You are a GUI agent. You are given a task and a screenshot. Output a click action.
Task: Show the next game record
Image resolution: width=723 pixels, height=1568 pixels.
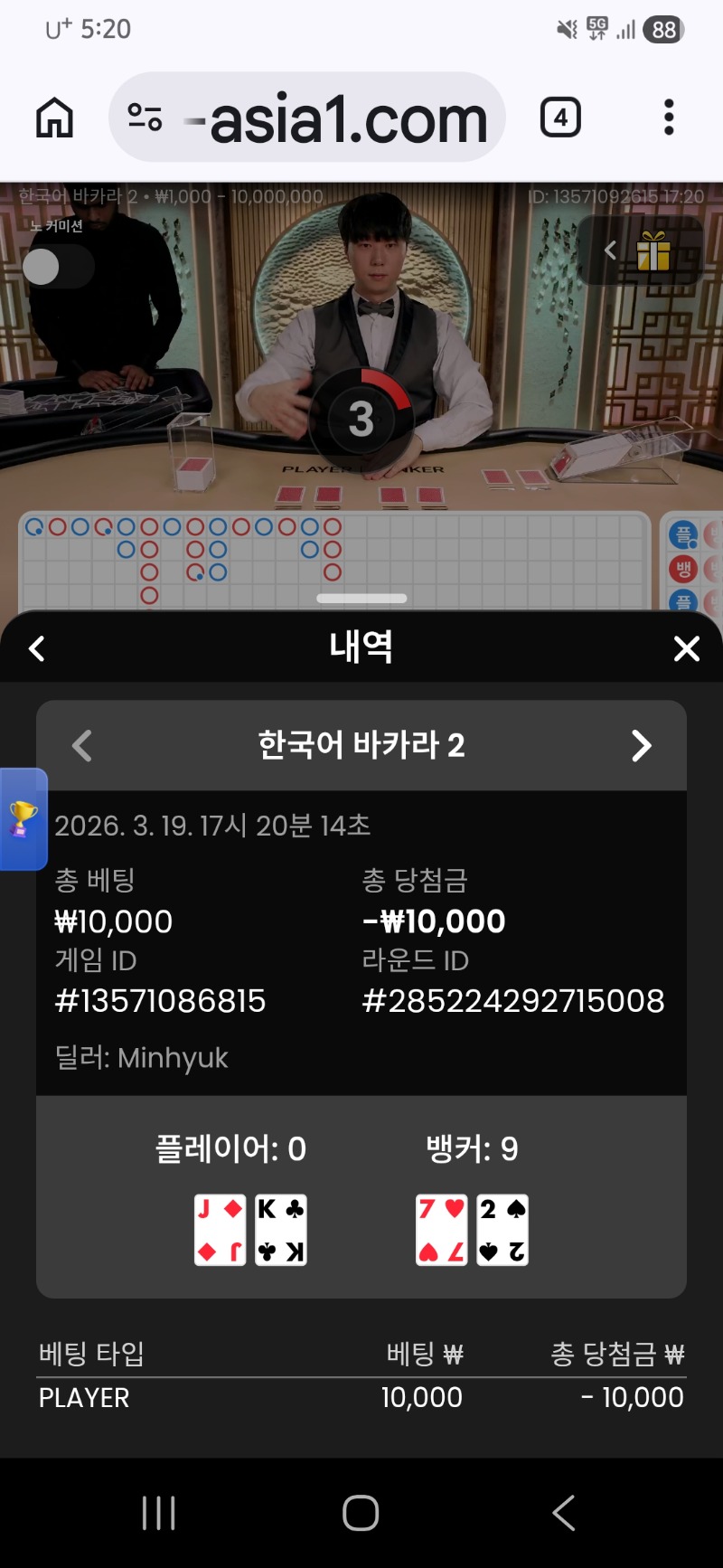641,746
